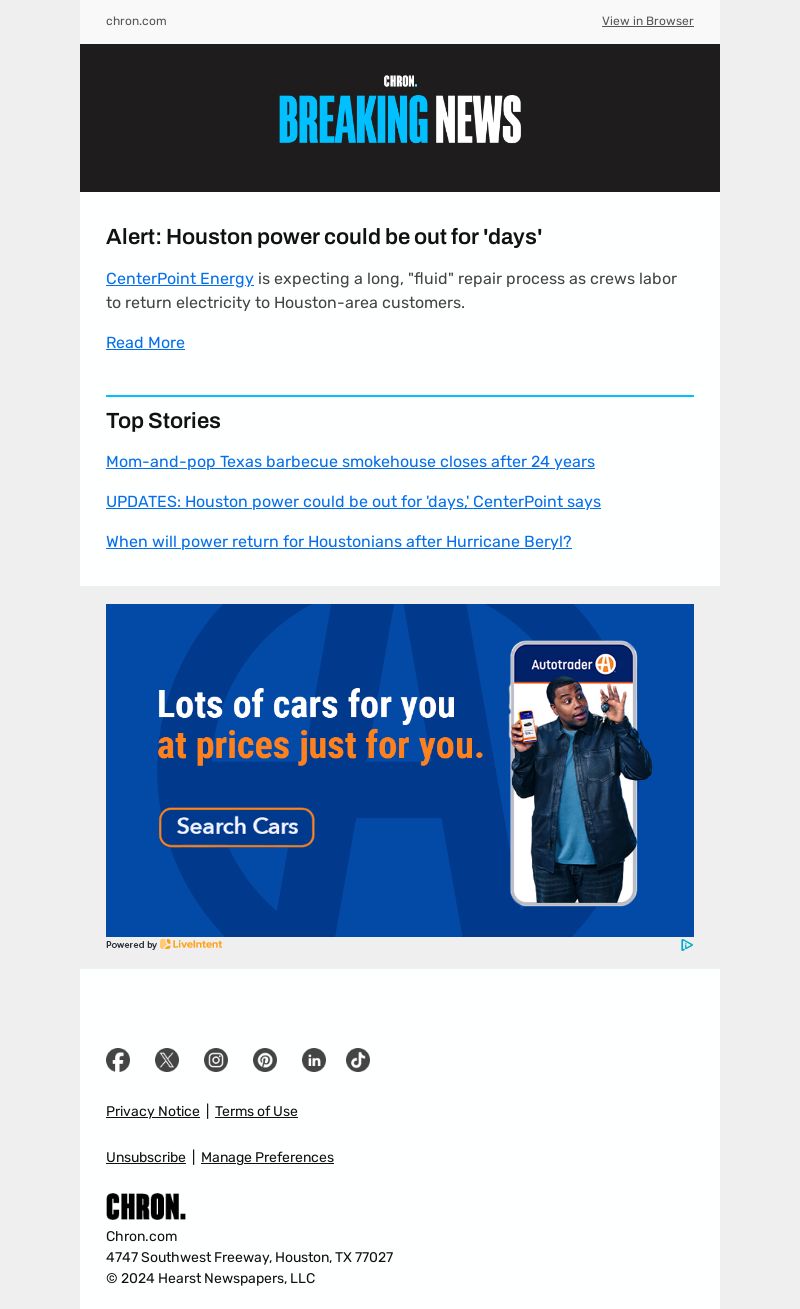This screenshot has width=800, height=1309.
Task: Open Manage Preferences
Action: (267, 1158)
